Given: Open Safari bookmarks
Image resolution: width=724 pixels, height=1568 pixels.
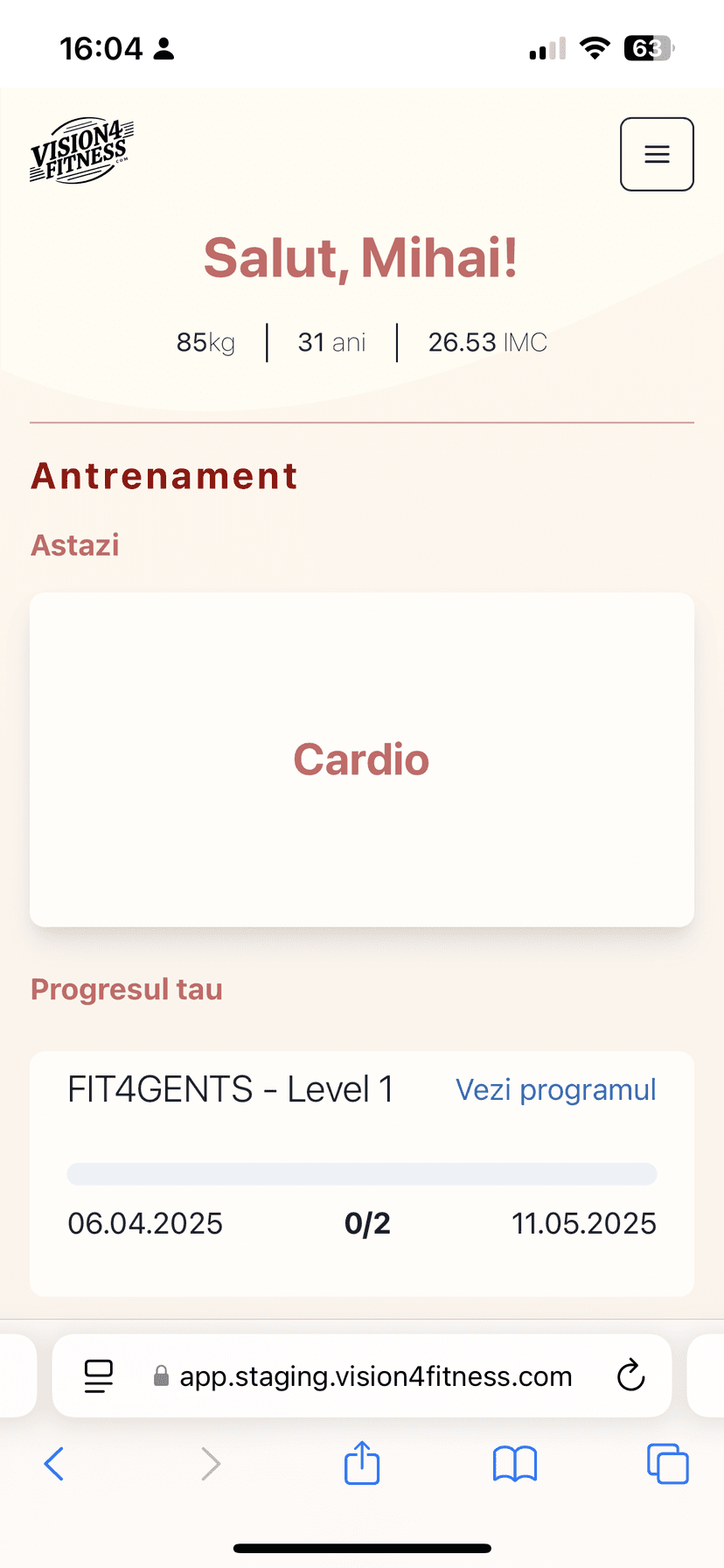Looking at the screenshot, I should [x=514, y=1463].
